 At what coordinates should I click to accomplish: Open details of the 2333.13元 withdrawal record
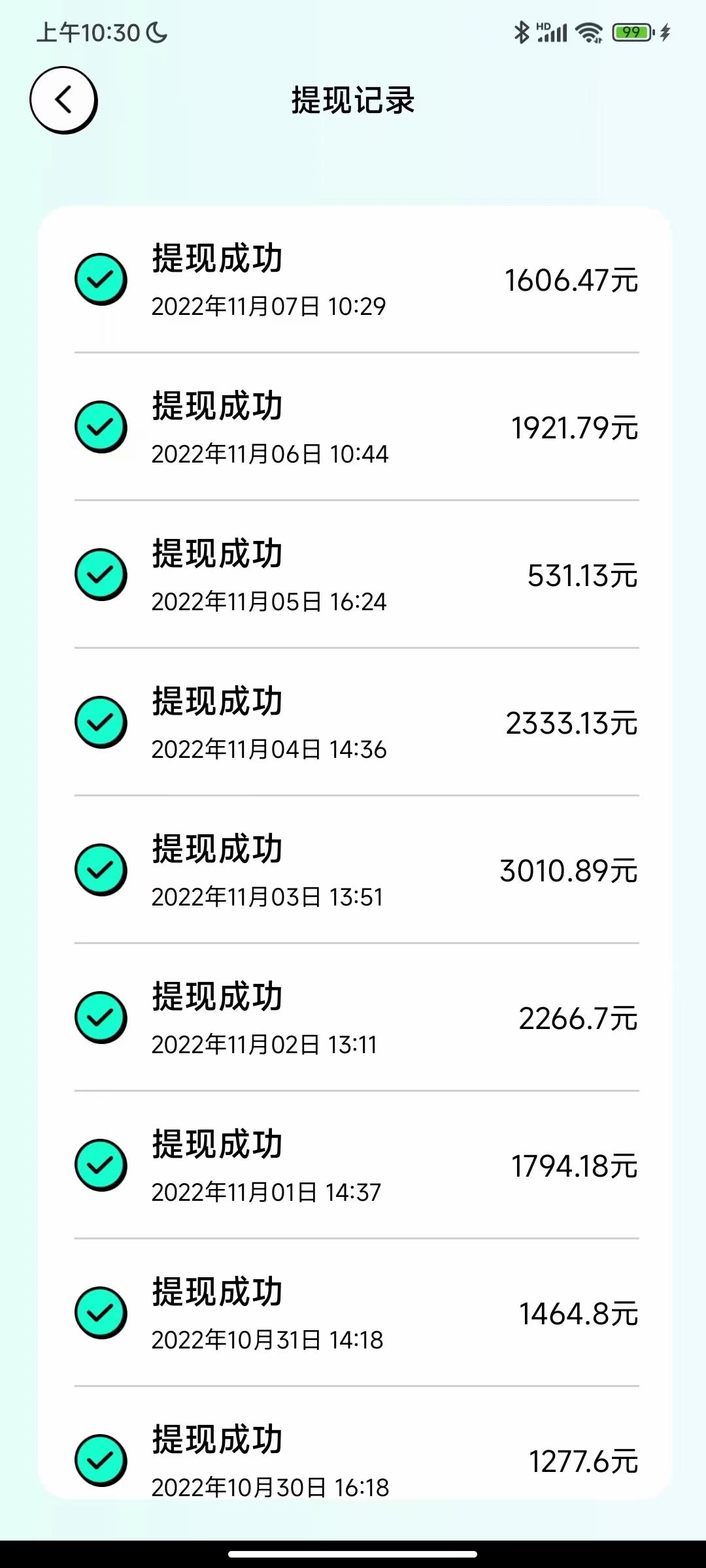[353, 722]
